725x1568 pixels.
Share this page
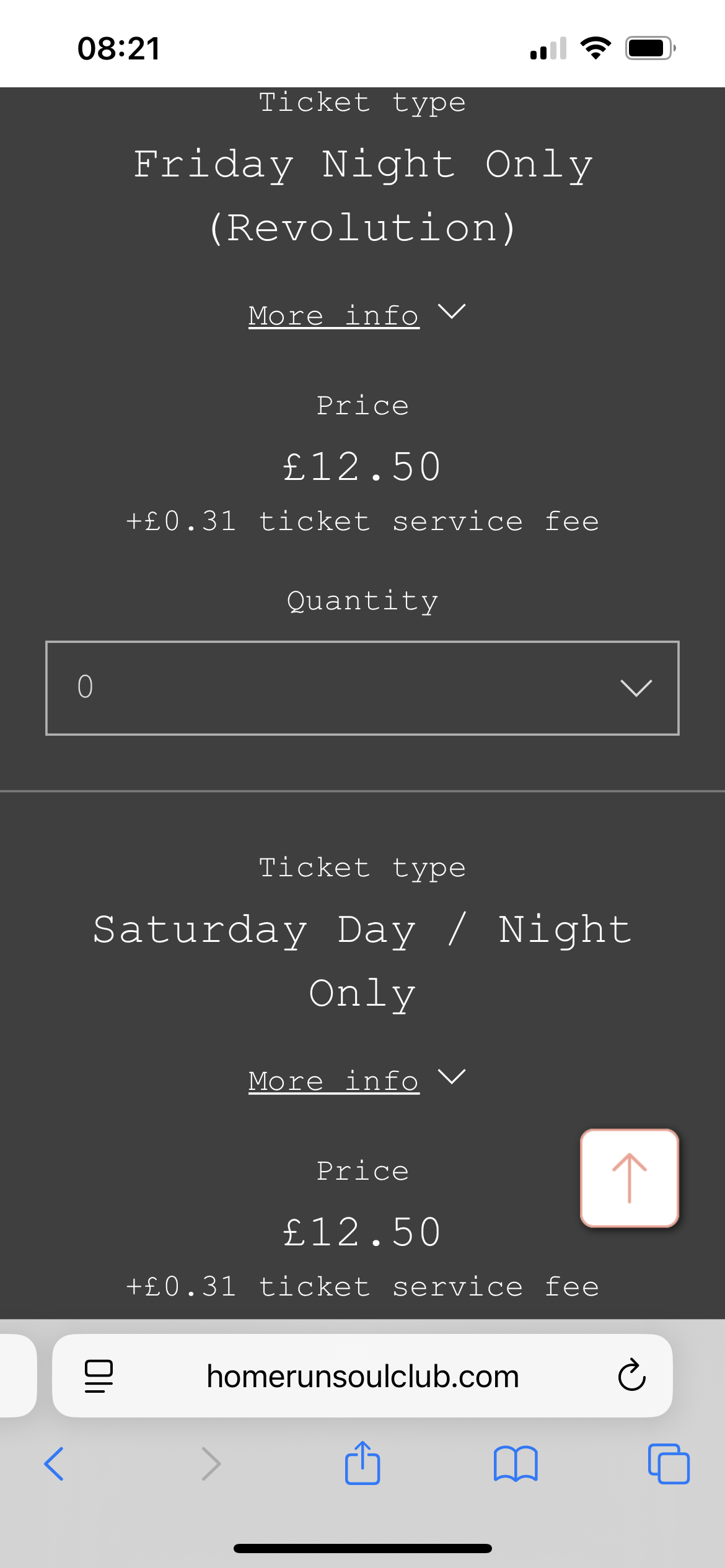(x=362, y=1464)
